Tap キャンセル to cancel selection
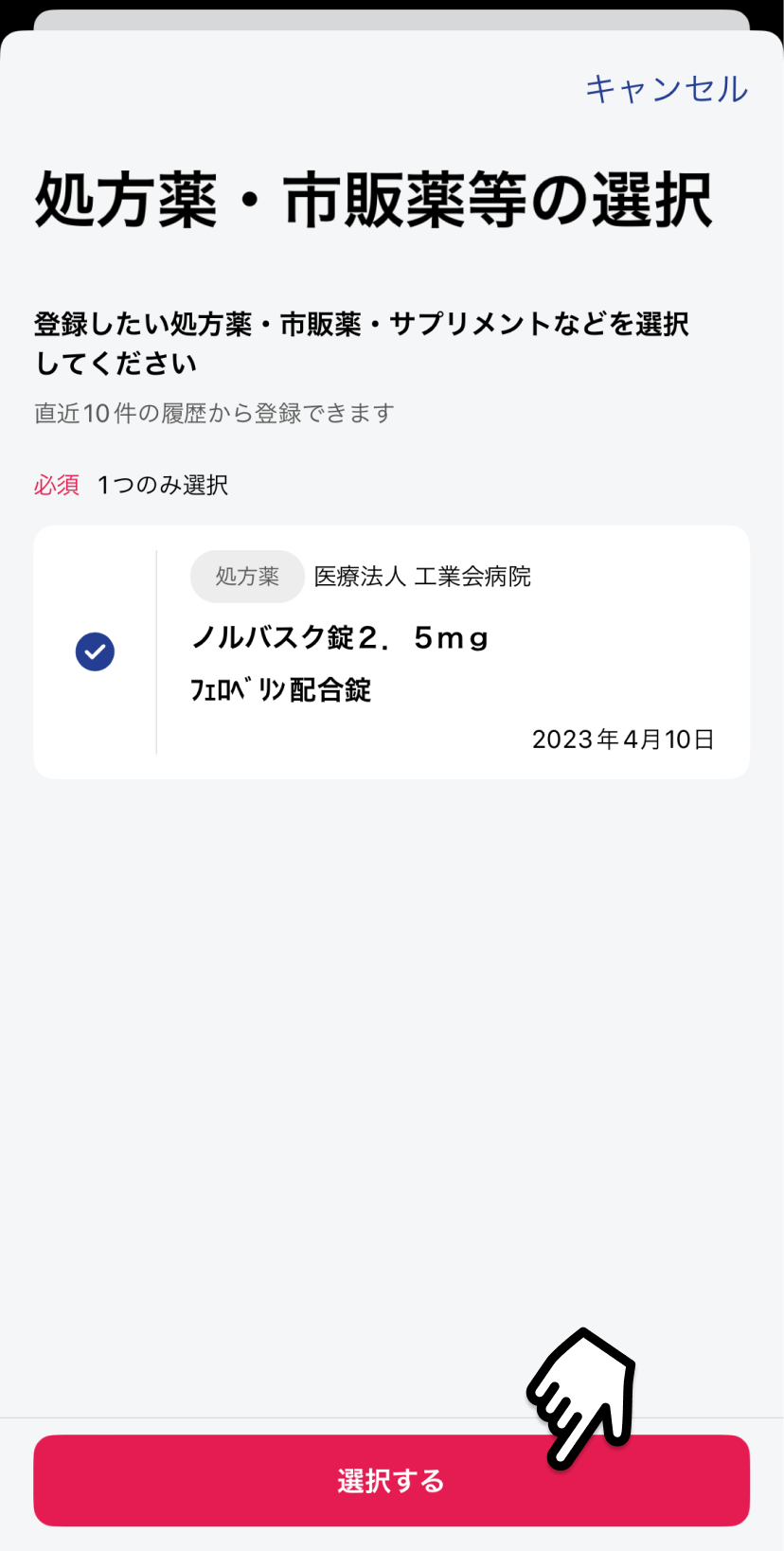 pyautogui.click(x=667, y=89)
